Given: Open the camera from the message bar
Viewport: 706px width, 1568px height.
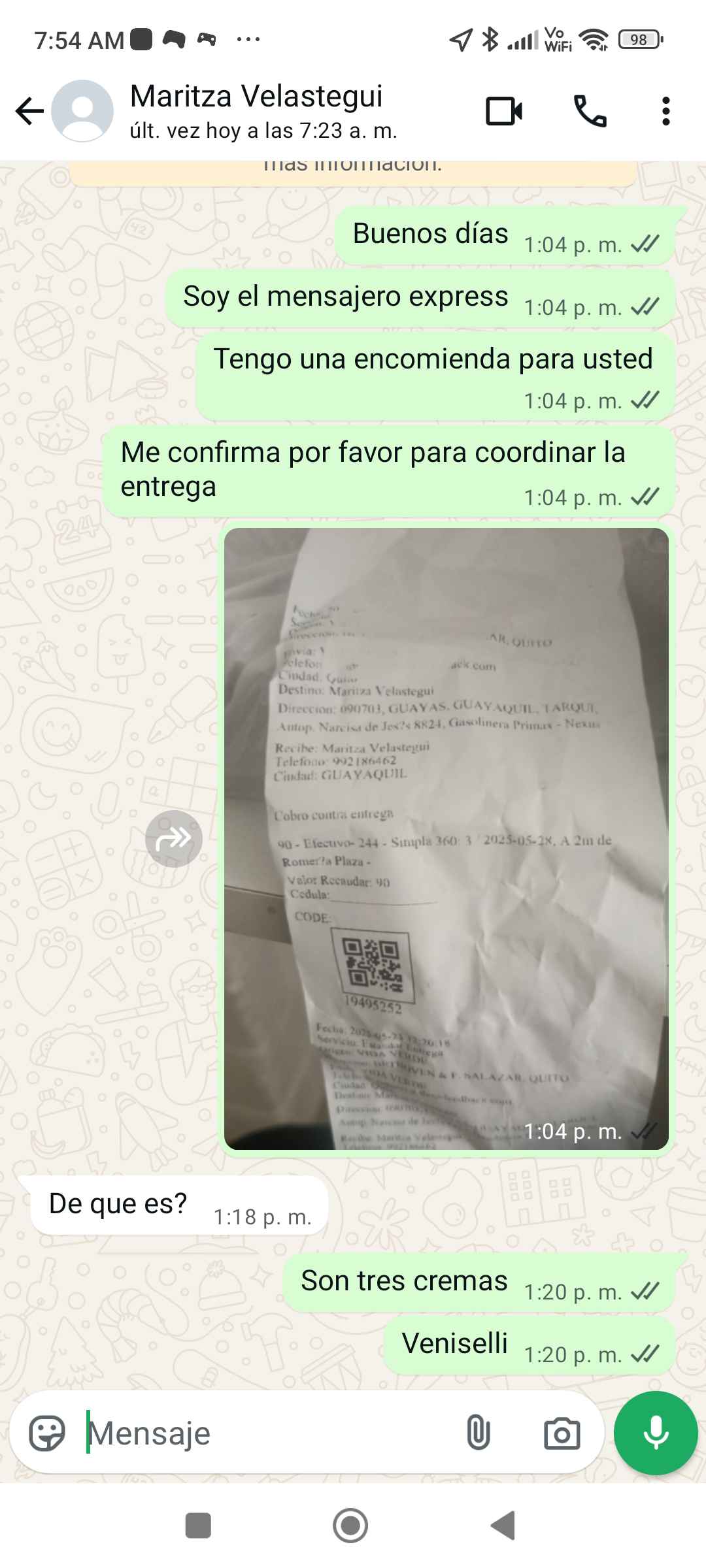Looking at the screenshot, I should pos(562,1433).
